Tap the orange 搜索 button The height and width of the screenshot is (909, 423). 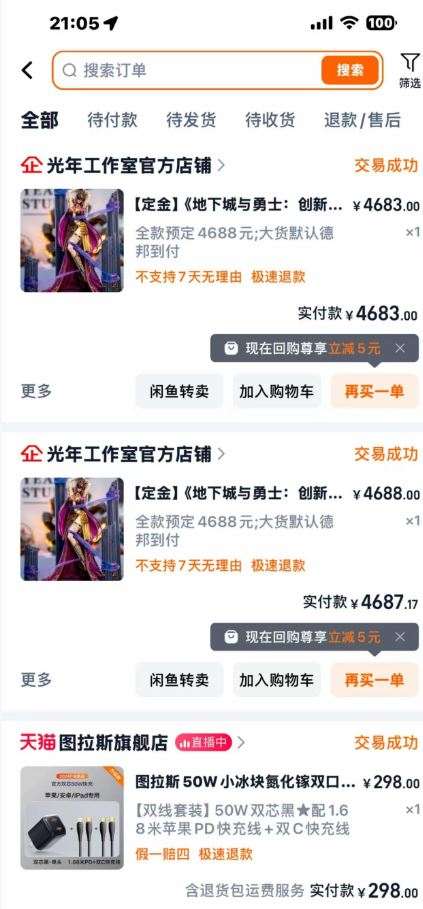350,70
